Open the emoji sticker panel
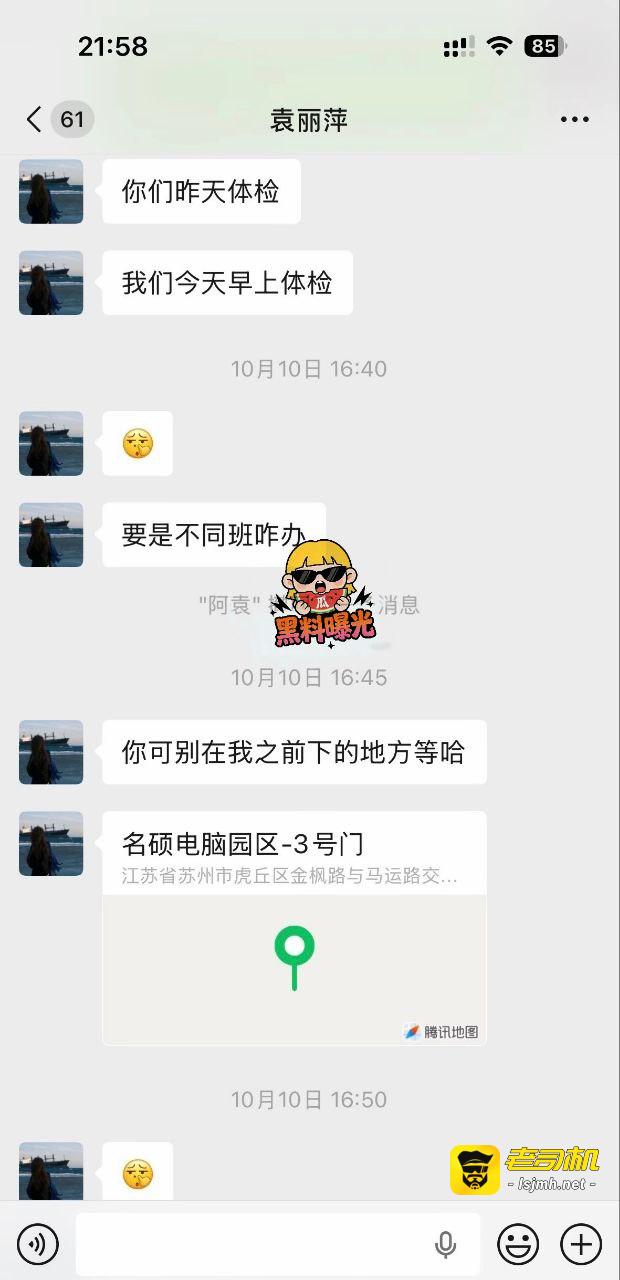620x1280 pixels. click(518, 1245)
